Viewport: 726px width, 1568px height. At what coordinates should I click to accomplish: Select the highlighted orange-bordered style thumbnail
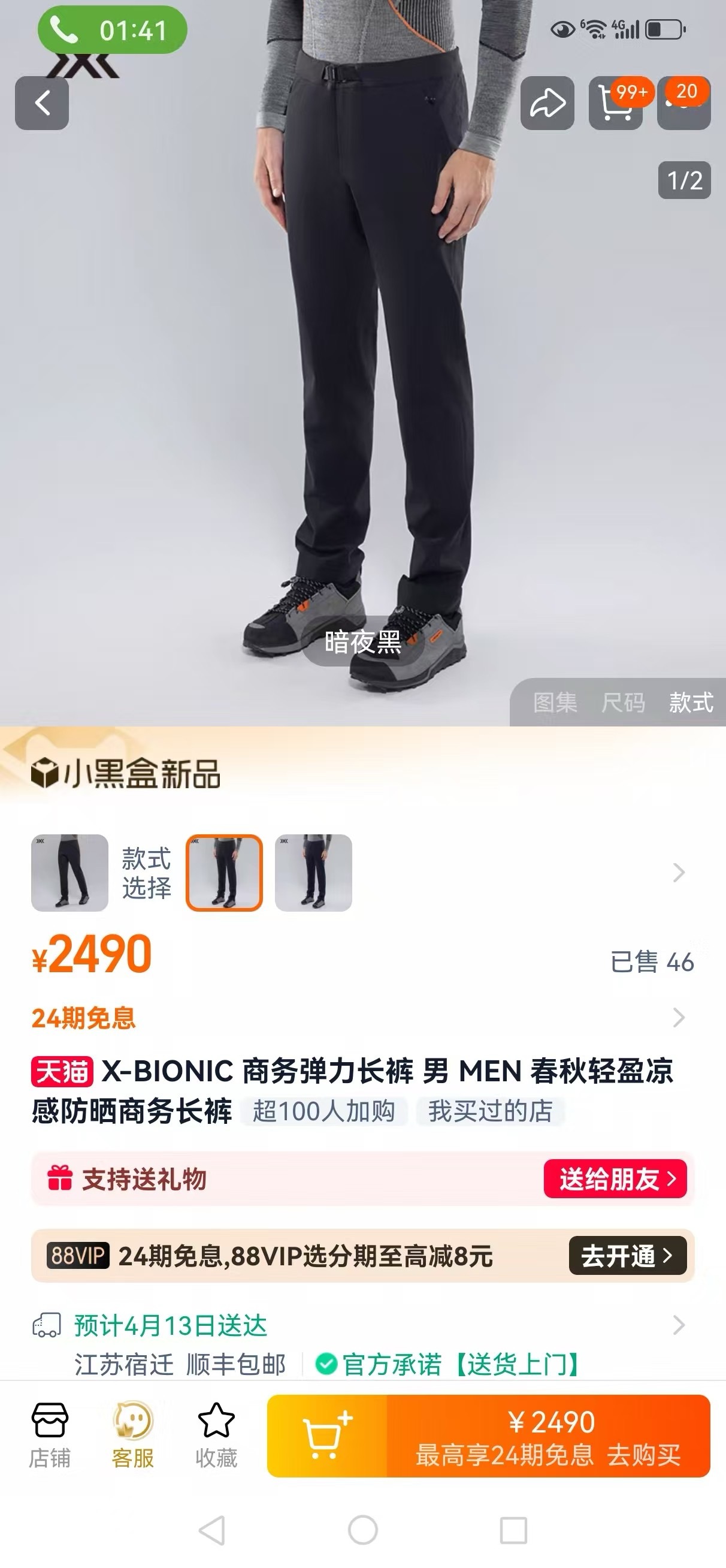click(x=224, y=872)
